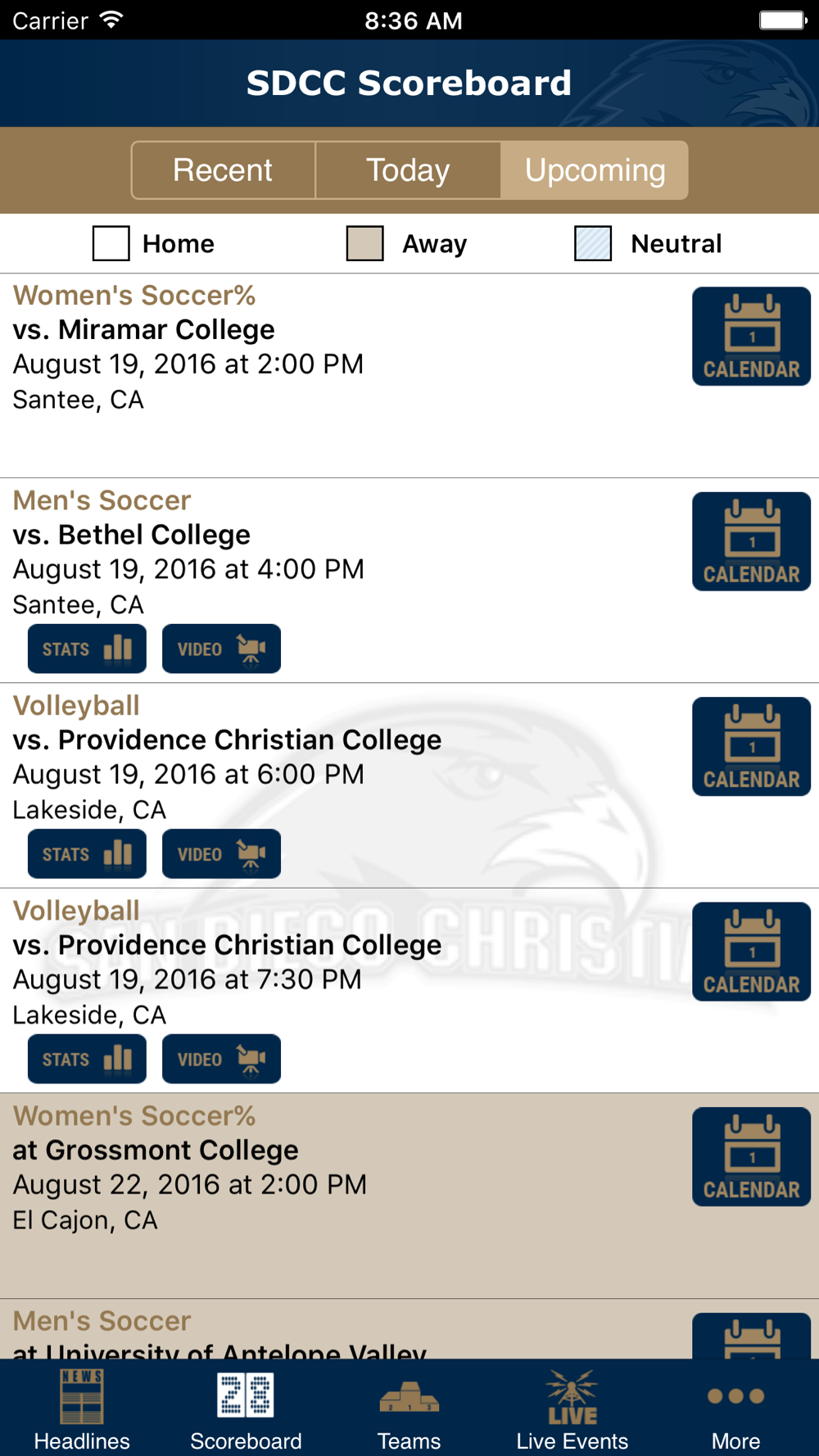Screen dimensions: 819x1456
Task: Open the More tab
Action: tap(735, 1409)
